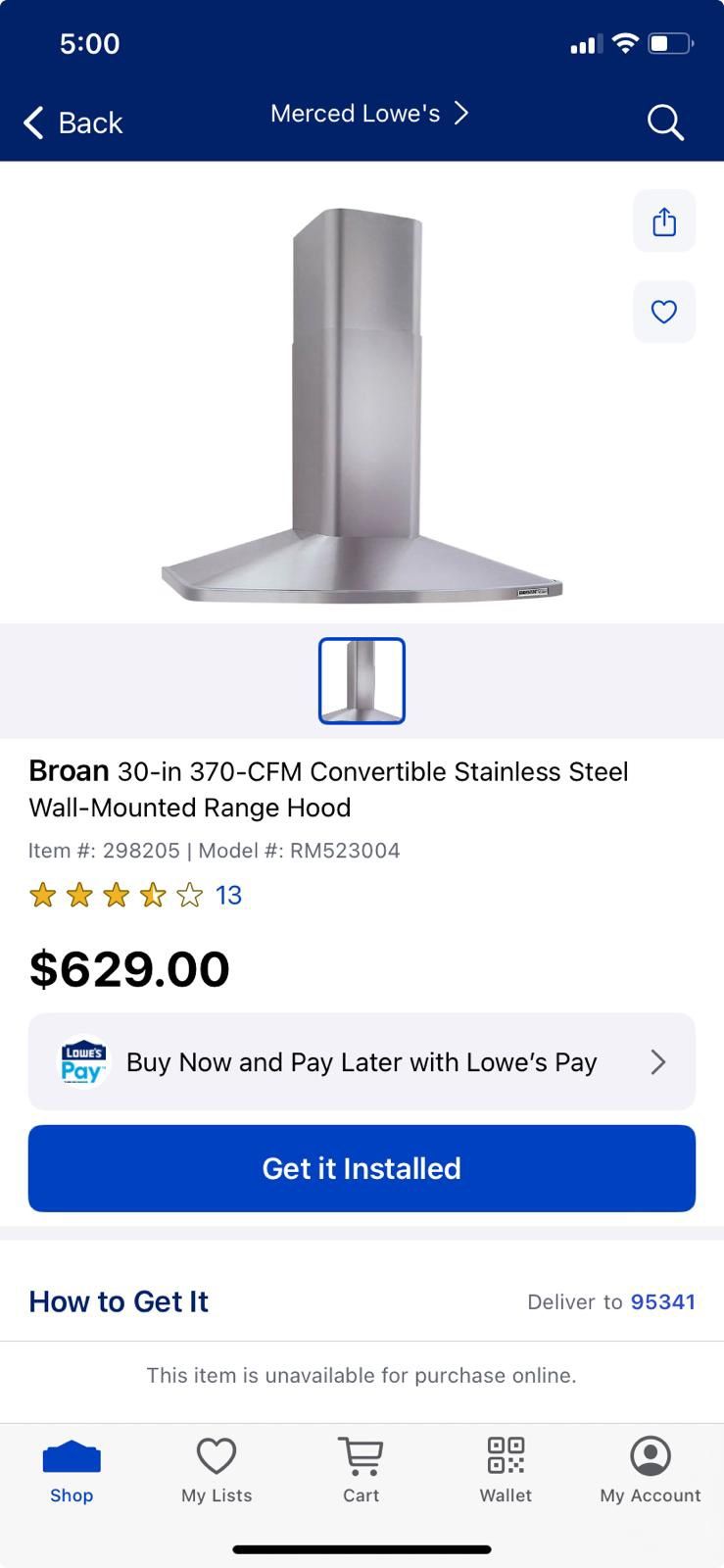Tap the heart to favorite this item
The height and width of the screenshot is (1568, 724).
click(664, 312)
